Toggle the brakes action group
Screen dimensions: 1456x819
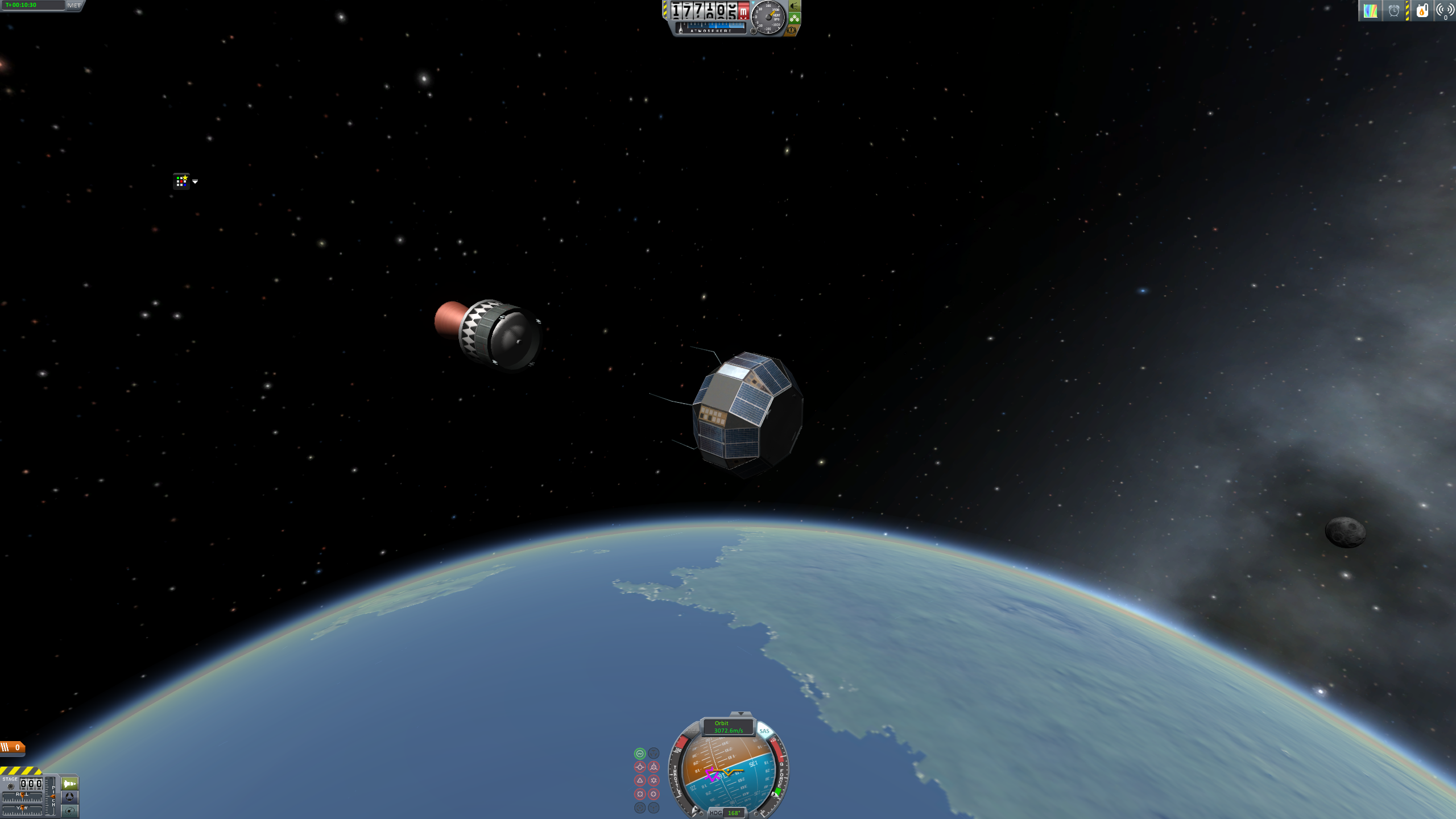[x=791, y=30]
